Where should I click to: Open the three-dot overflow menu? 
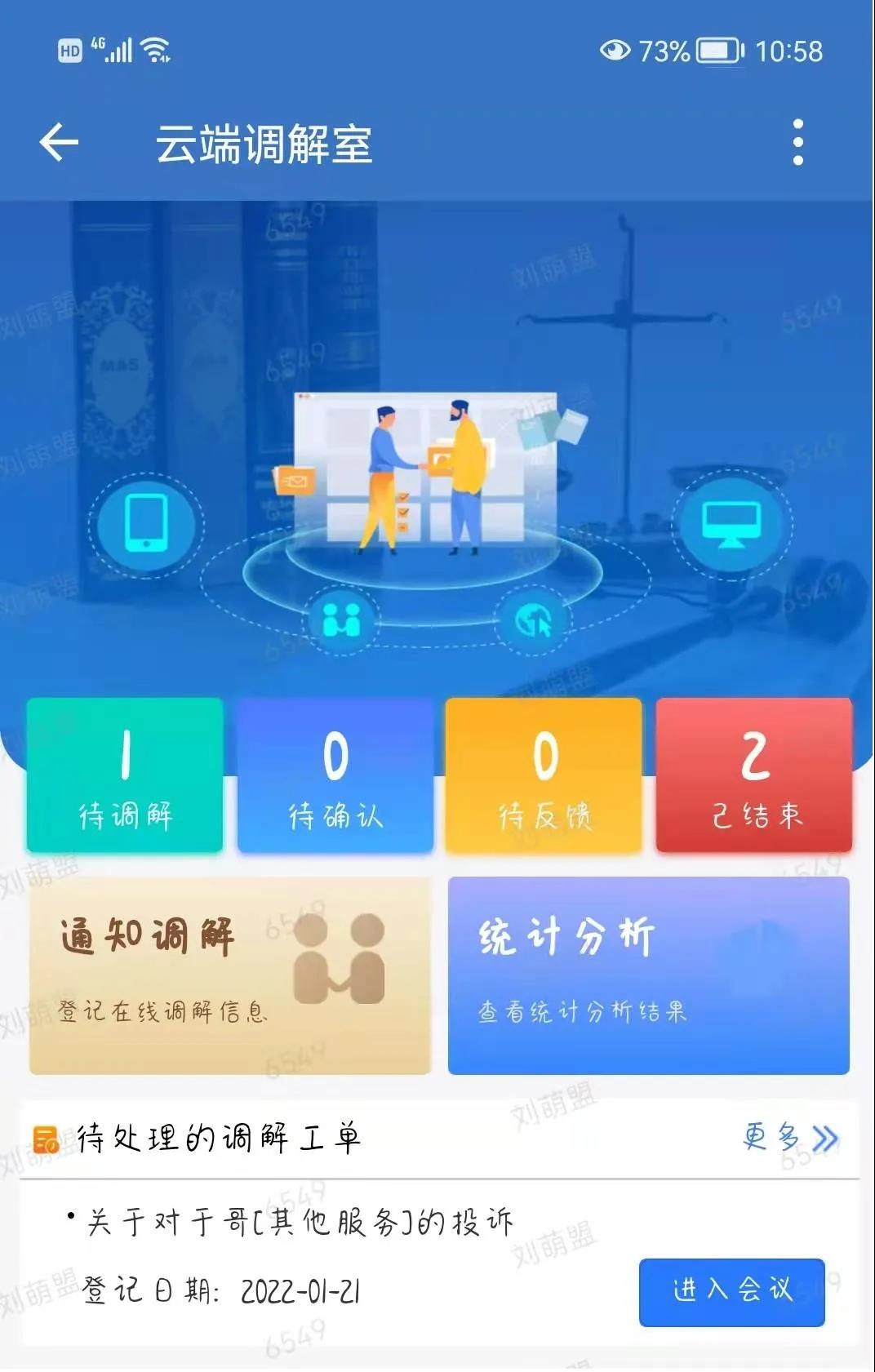[797, 143]
